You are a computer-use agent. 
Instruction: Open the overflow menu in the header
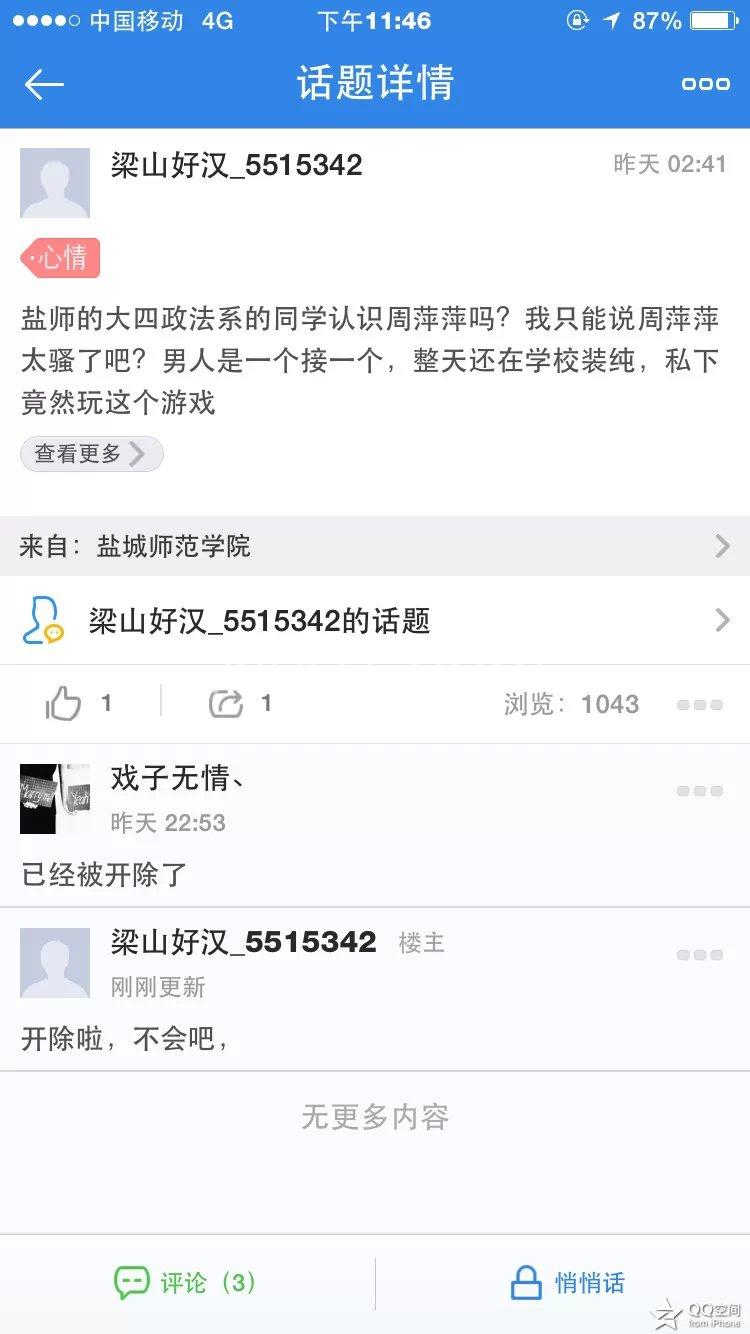click(705, 84)
